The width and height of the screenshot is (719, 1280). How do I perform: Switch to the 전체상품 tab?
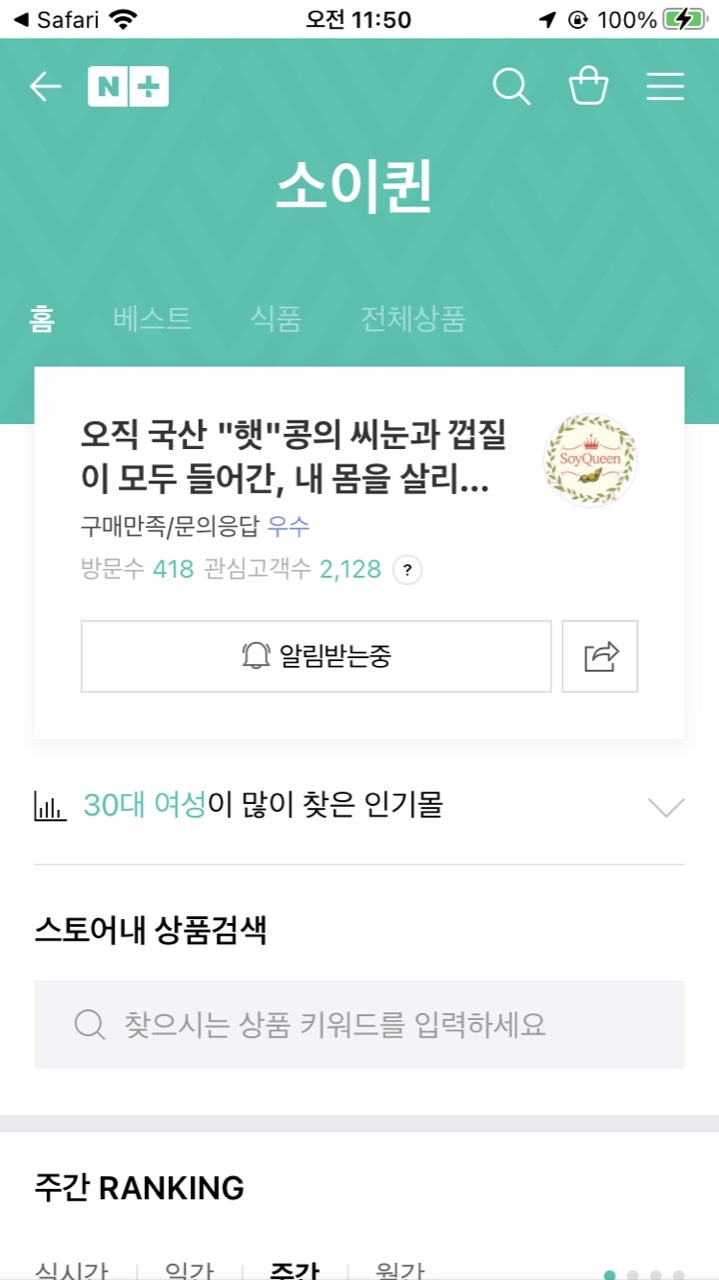(413, 319)
